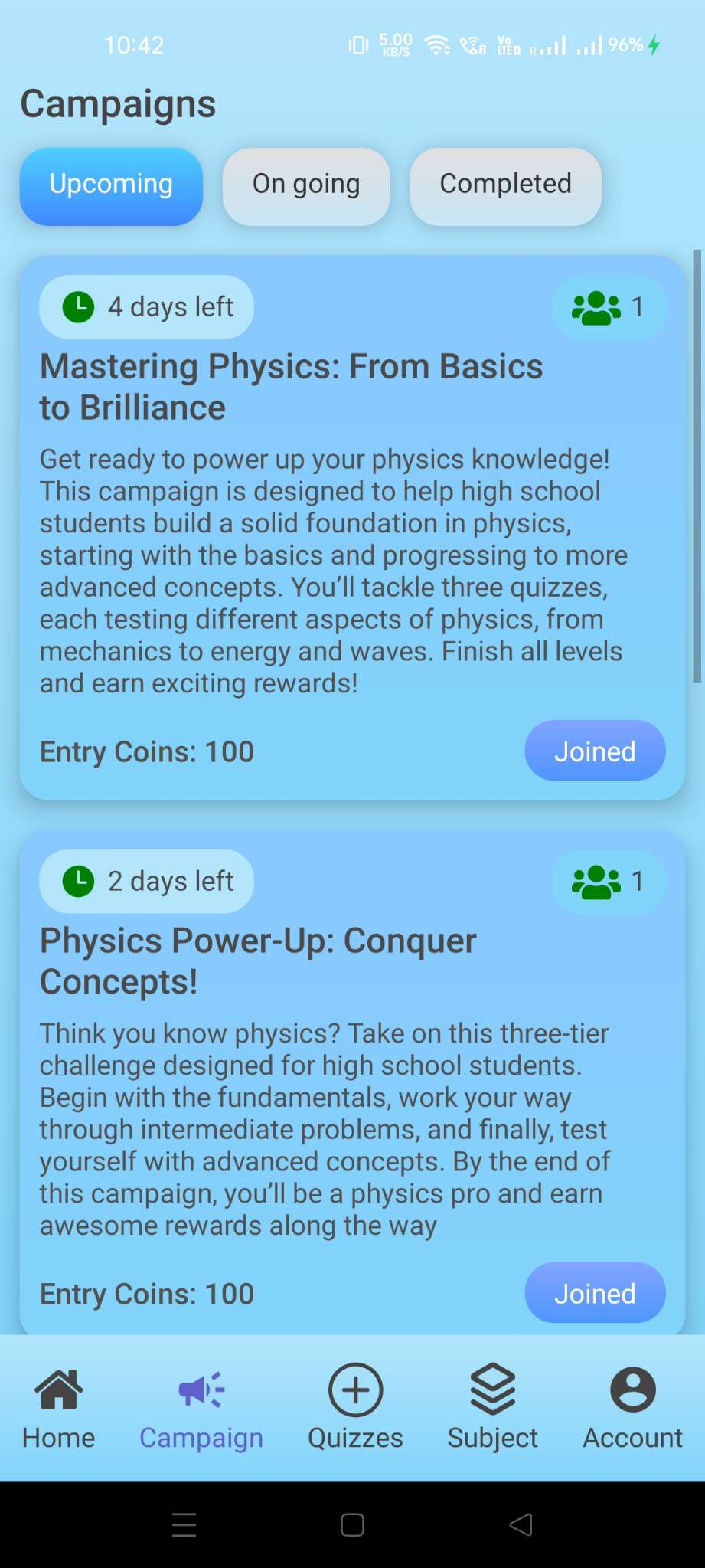Go back using the system back button

coord(521,1524)
